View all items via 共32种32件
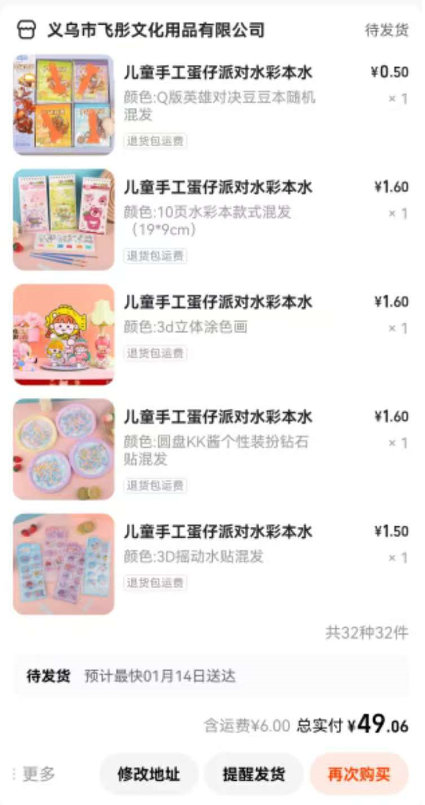The width and height of the screenshot is (425, 805). click(x=367, y=632)
